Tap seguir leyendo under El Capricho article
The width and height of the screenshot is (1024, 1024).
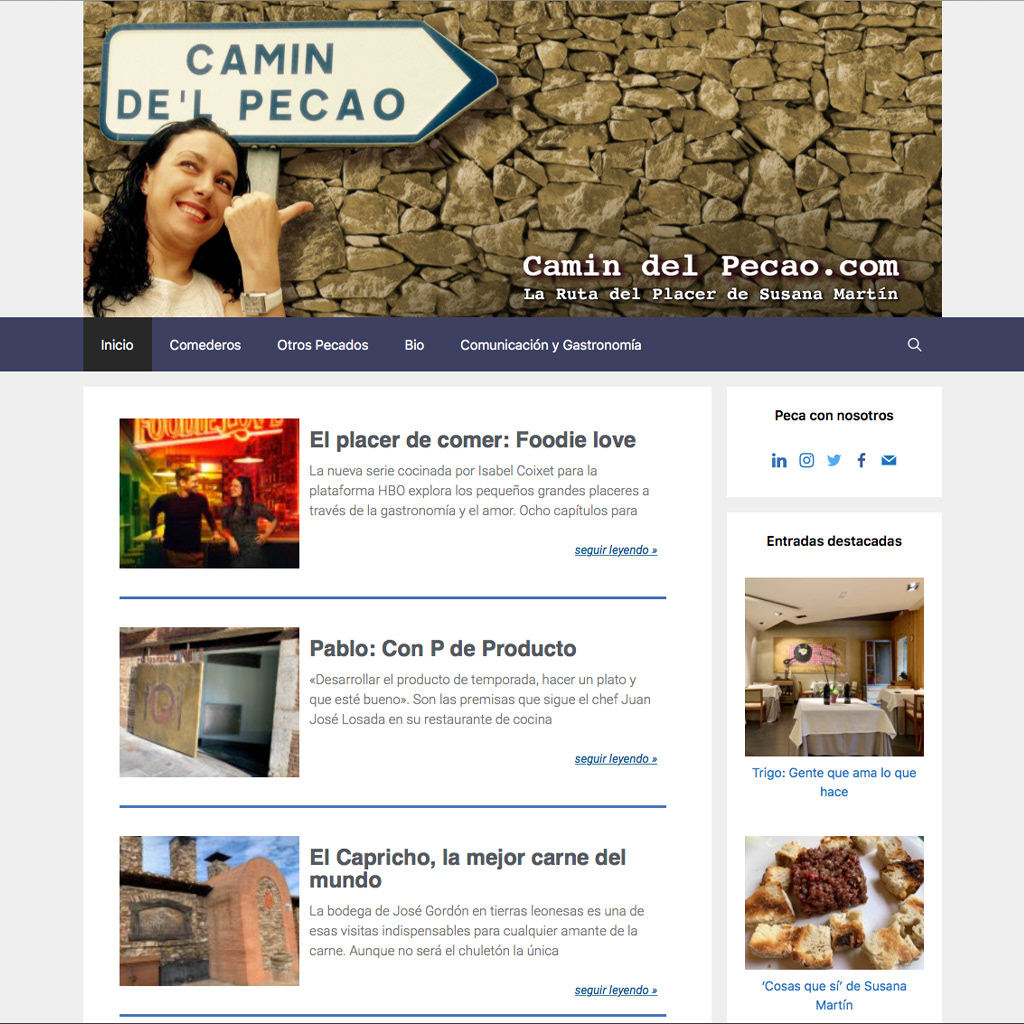[x=615, y=990]
